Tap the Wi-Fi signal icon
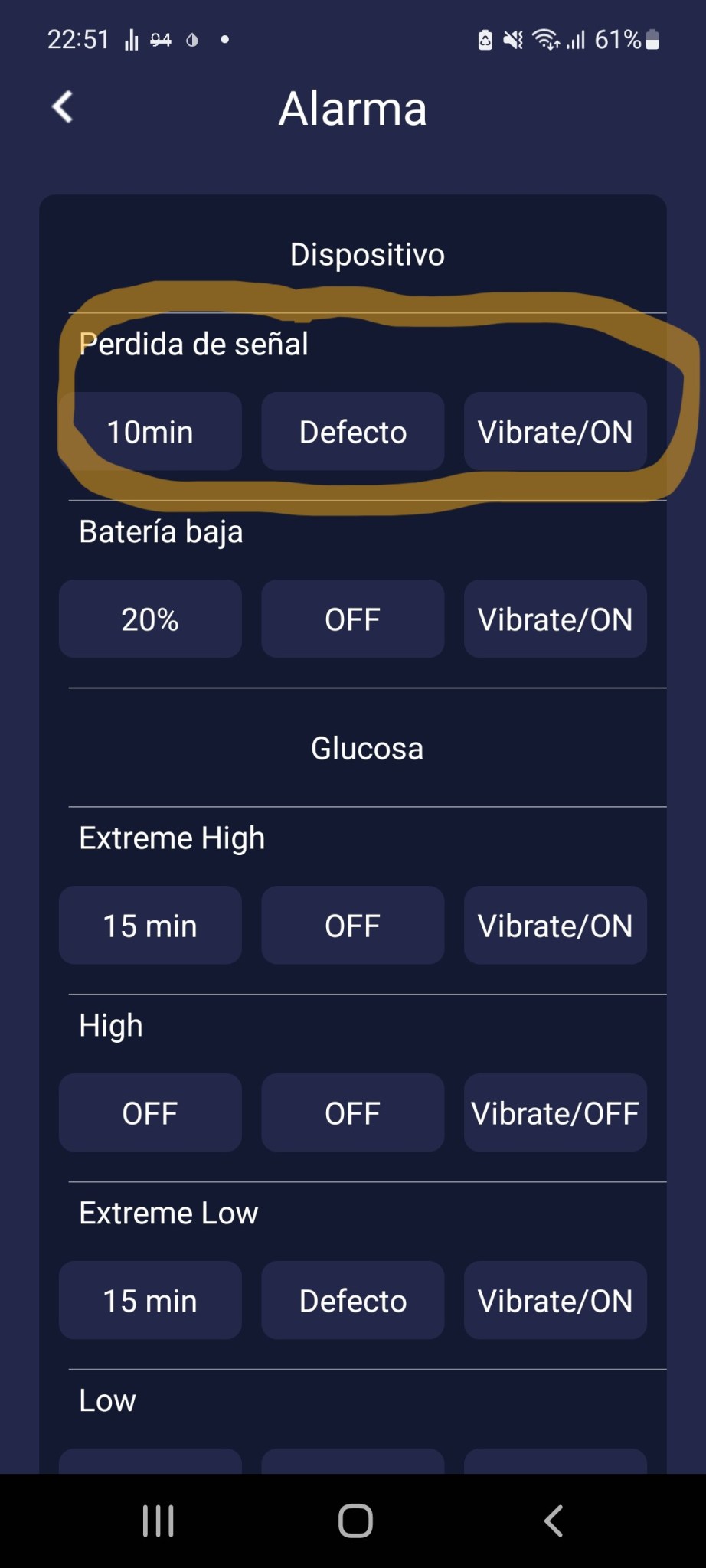 (546, 40)
